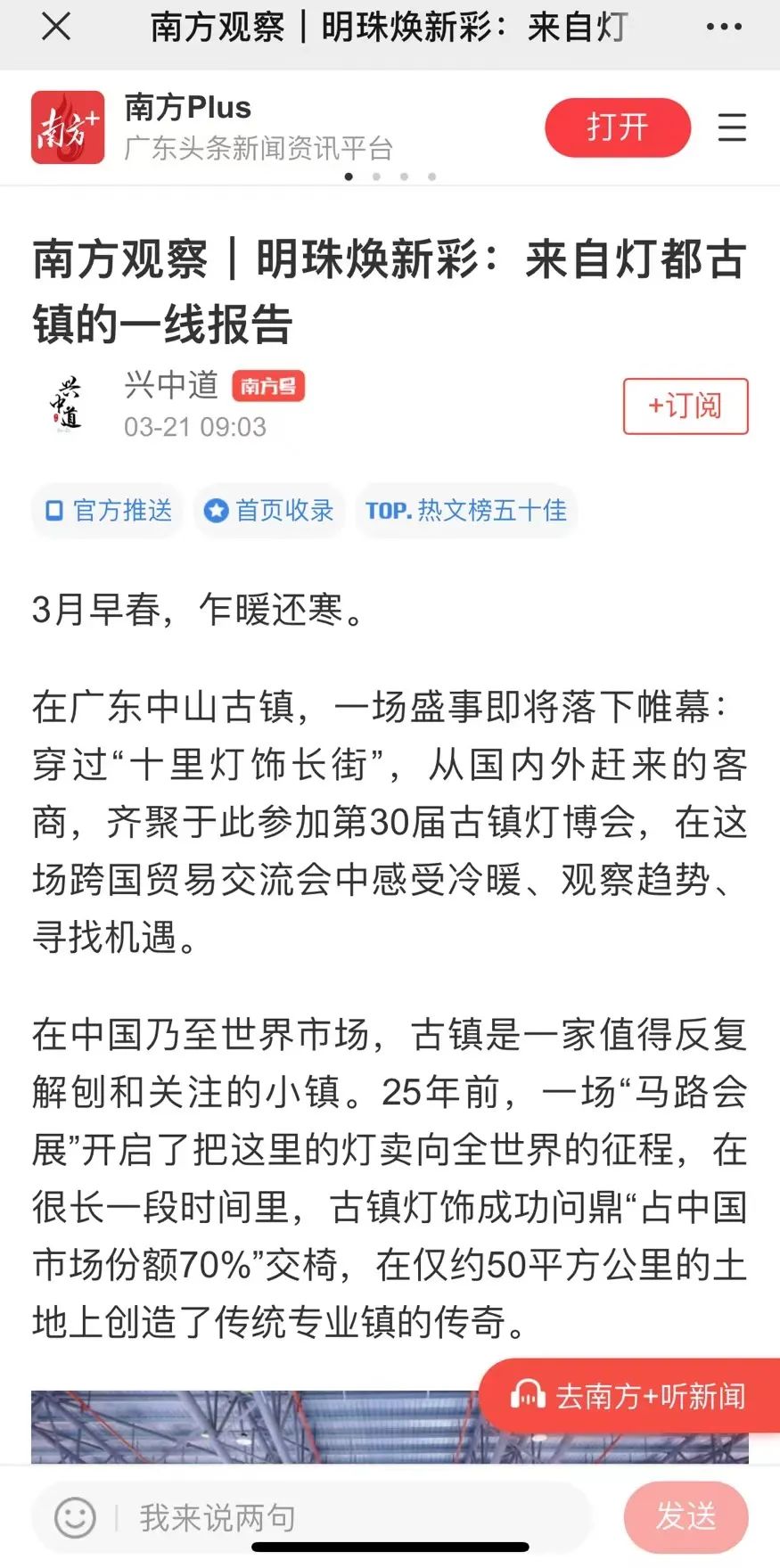Image resolution: width=780 pixels, height=1568 pixels.
Task: Open the hamburger menu
Action: coord(732,127)
